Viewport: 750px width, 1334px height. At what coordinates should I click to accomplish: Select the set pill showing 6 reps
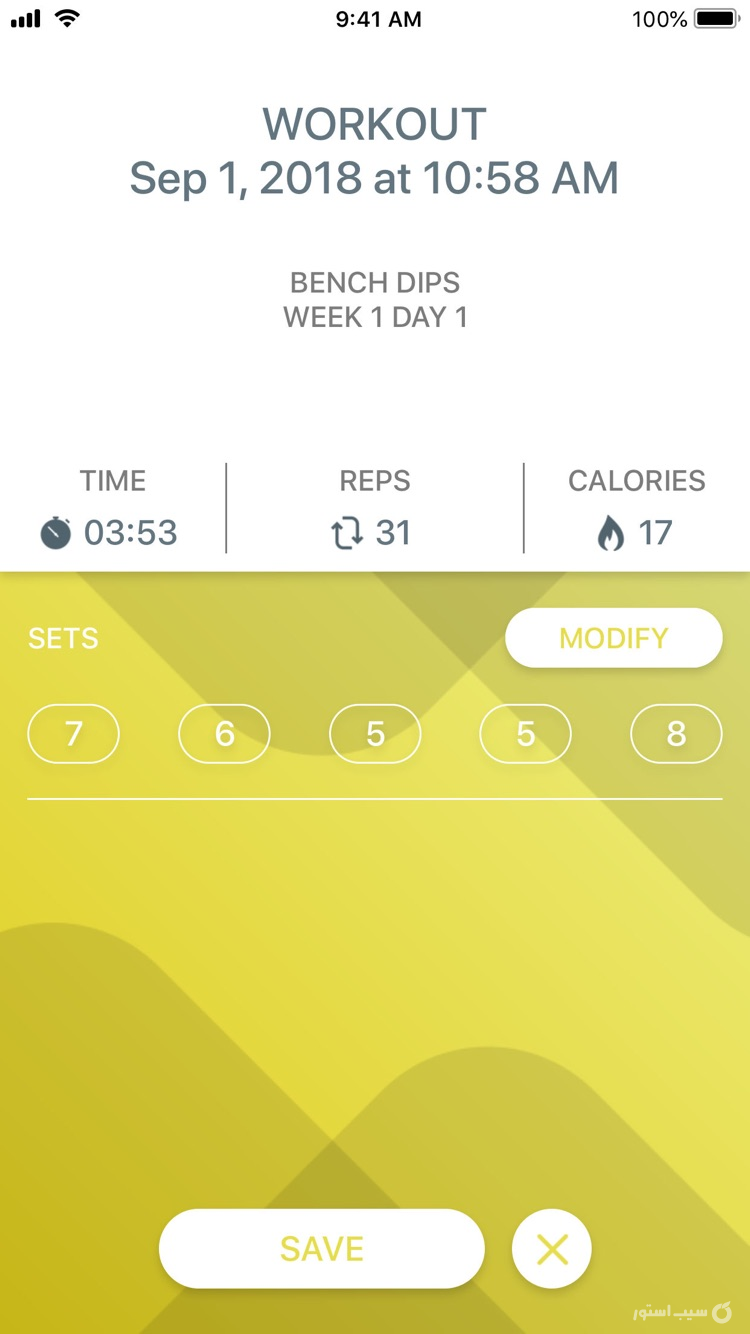coord(224,733)
